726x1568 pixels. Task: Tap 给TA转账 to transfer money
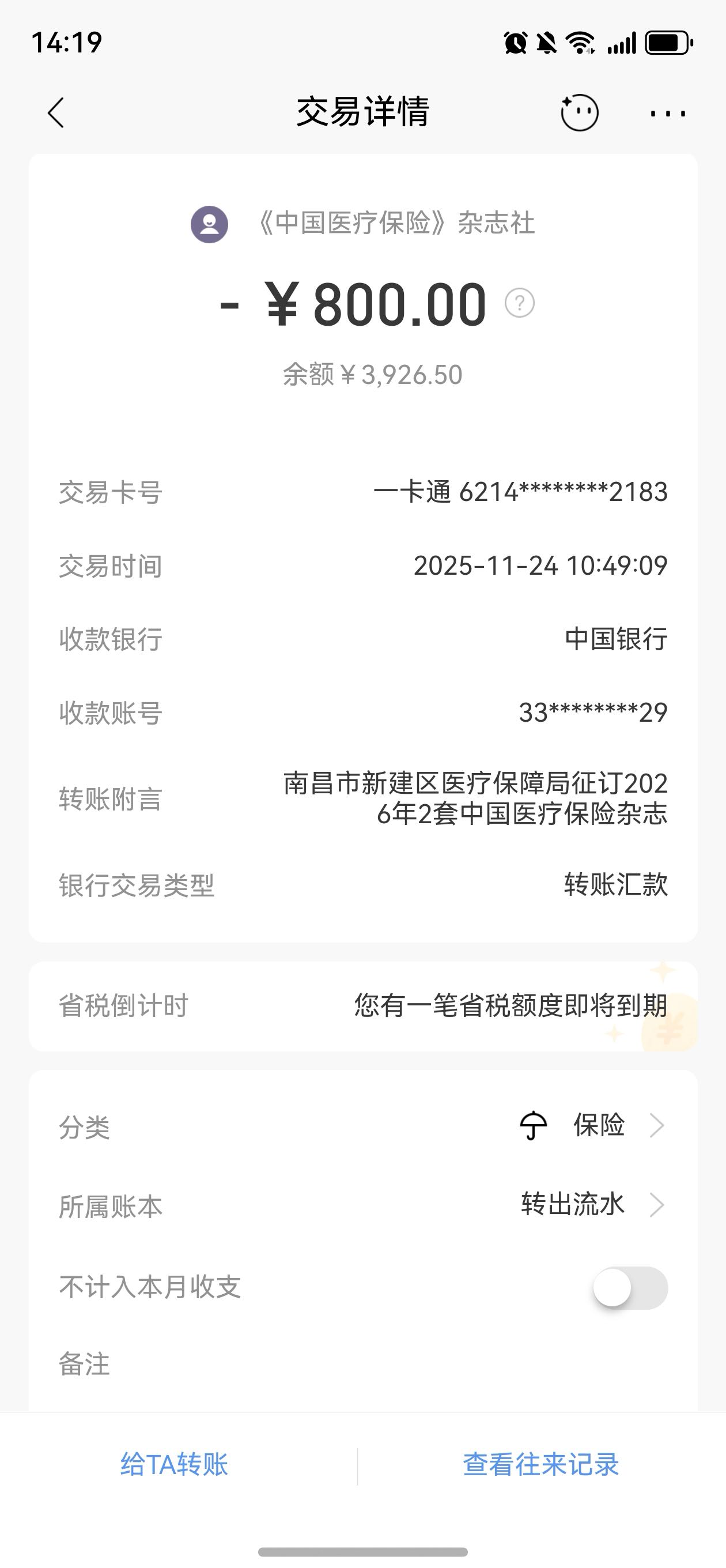click(x=174, y=1464)
